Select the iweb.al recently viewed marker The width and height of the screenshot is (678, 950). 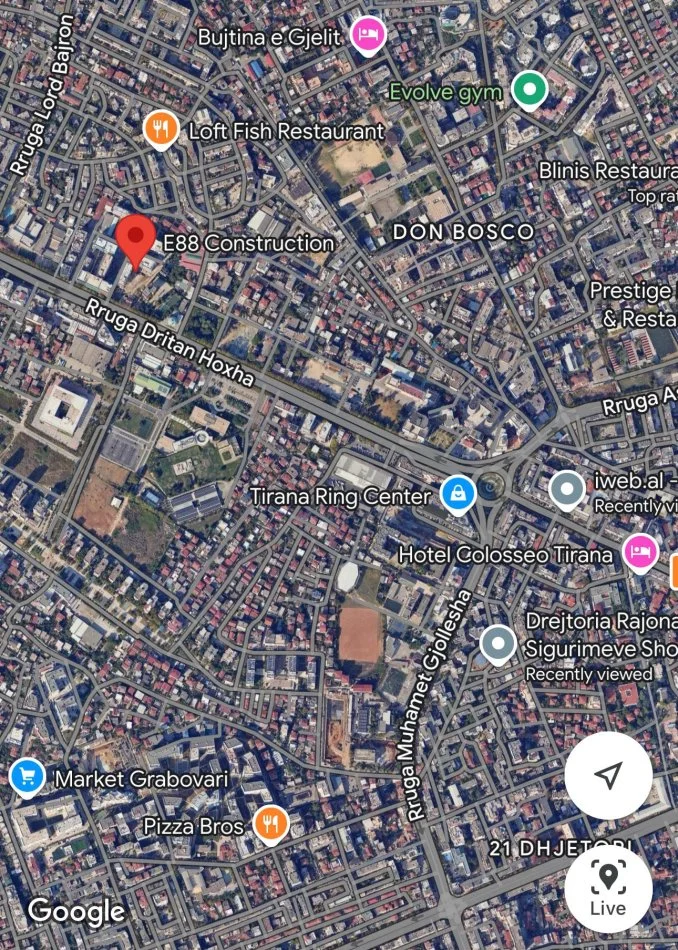567,490
